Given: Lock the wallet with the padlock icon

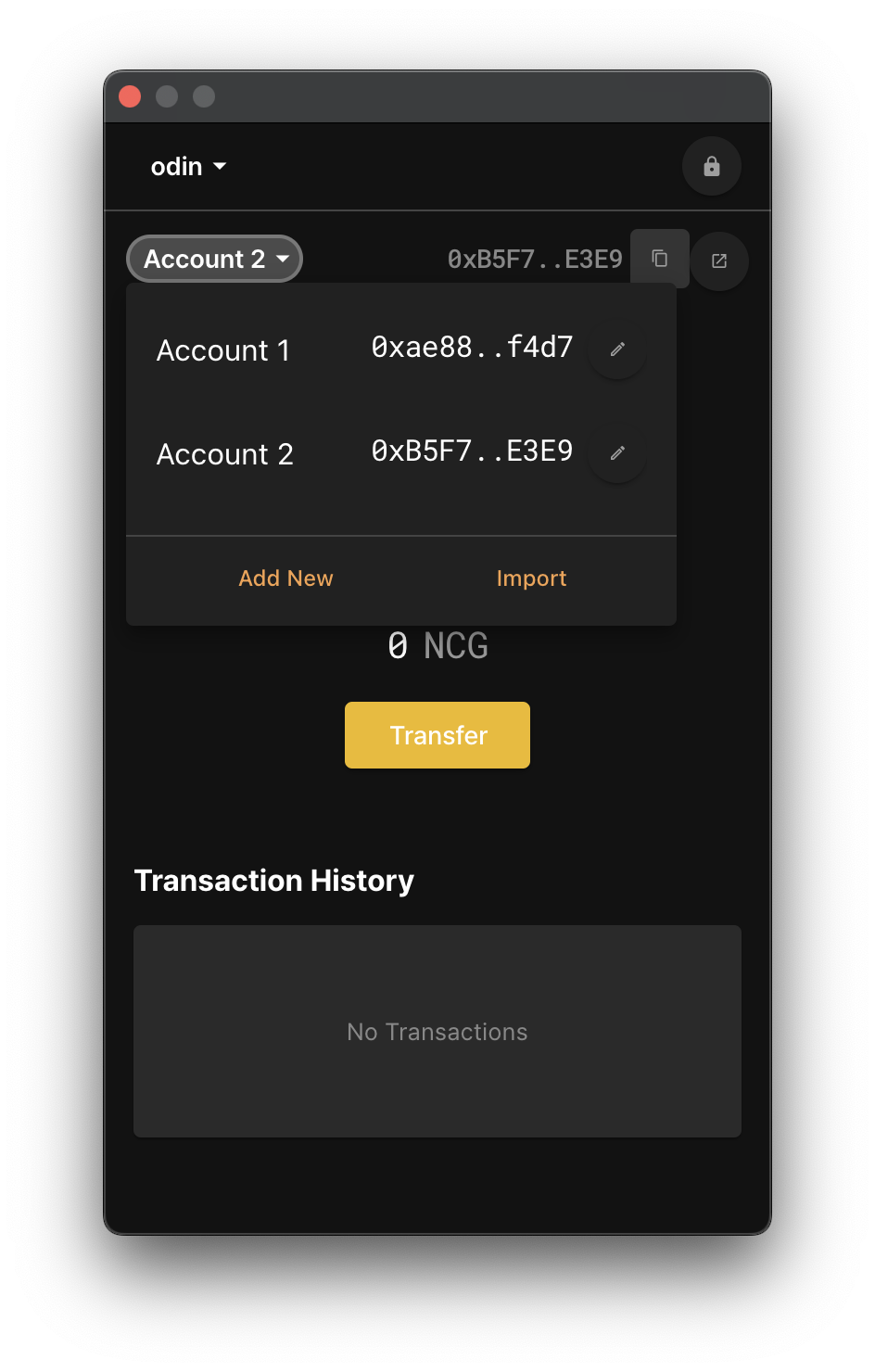Looking at the screenshot, I should click(x=711, y=167).
